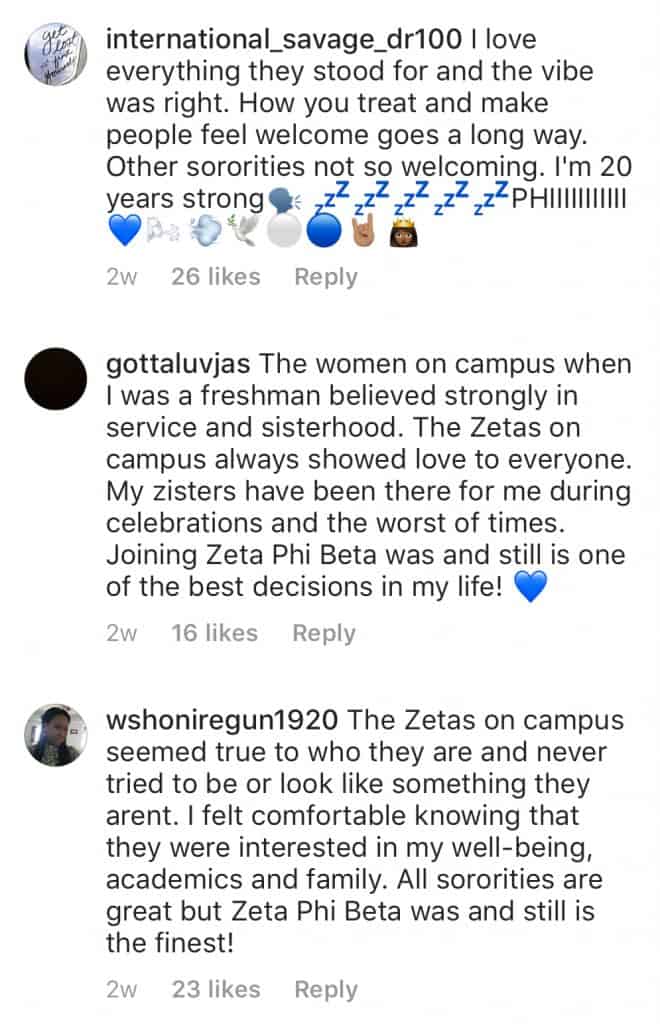Screen dimensions: 660x1024
Task: View the 23 likes on wshoniregun1920's comment
Action: [215, 989]
